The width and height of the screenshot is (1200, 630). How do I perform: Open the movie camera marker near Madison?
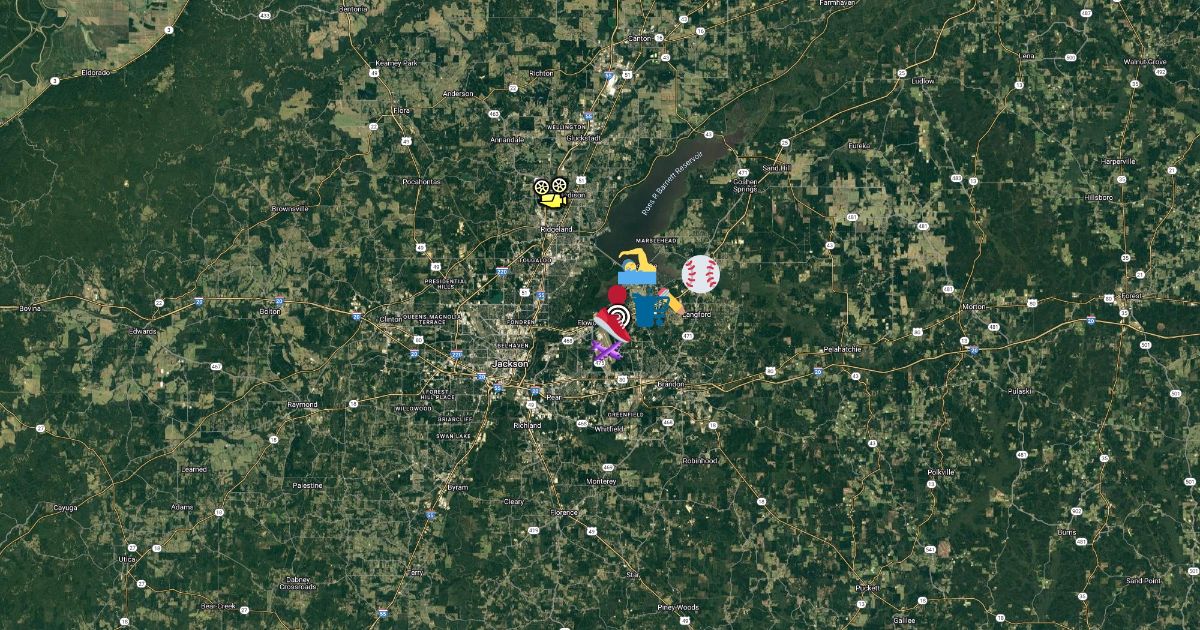tap(552, 192)
